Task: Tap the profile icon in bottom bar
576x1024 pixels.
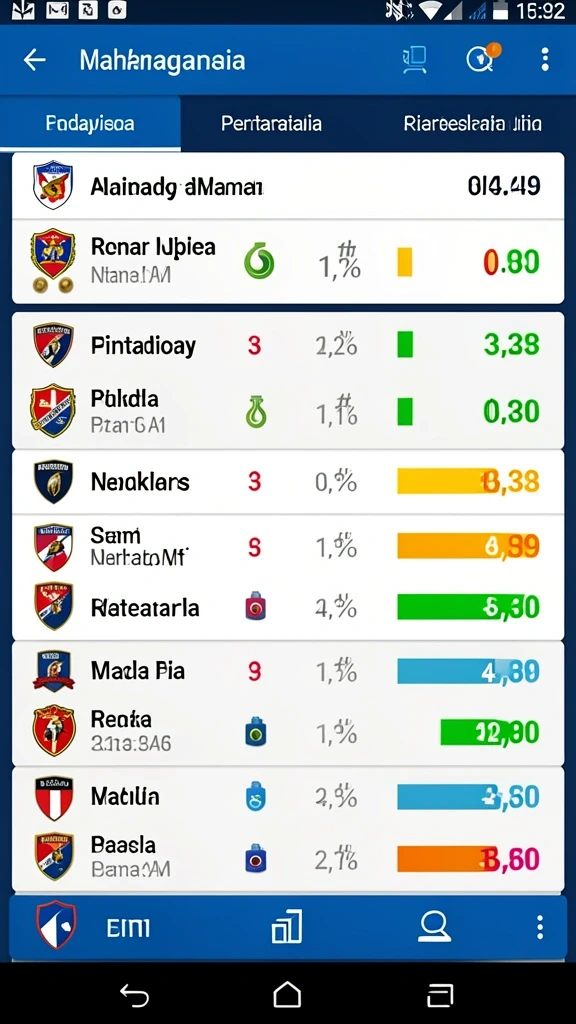Action: (x=434, y=926)
